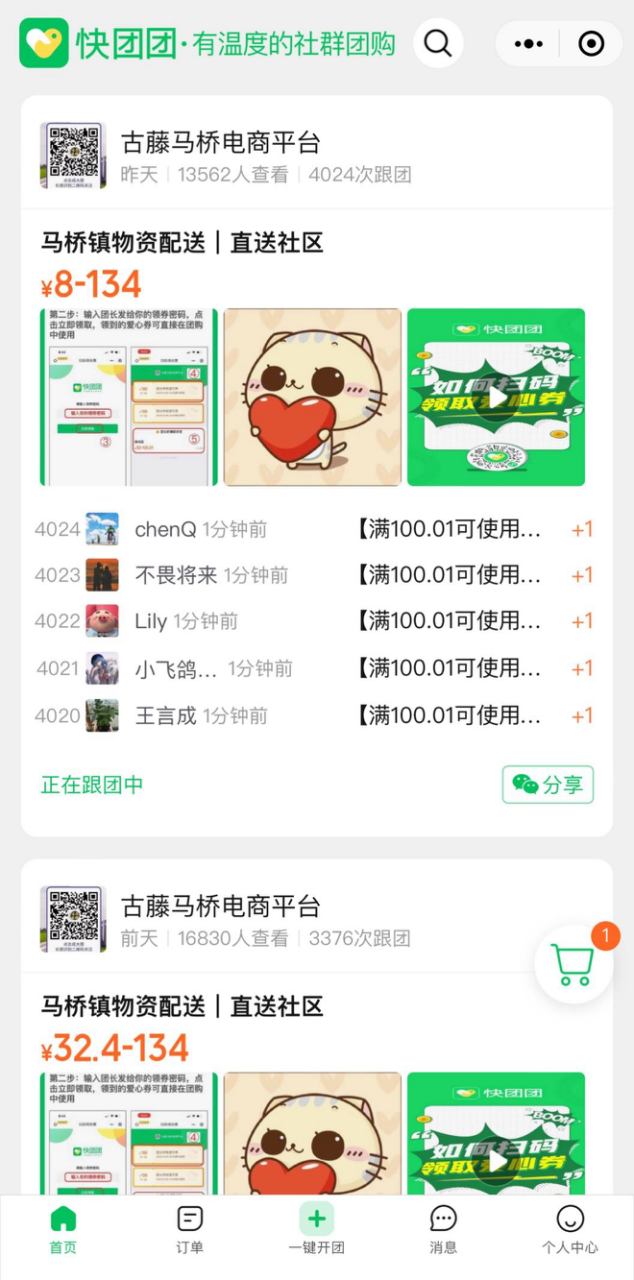
Task: Open 古藤马桥电商平台 posted 昨天
Action: click(x=220, y=143)
